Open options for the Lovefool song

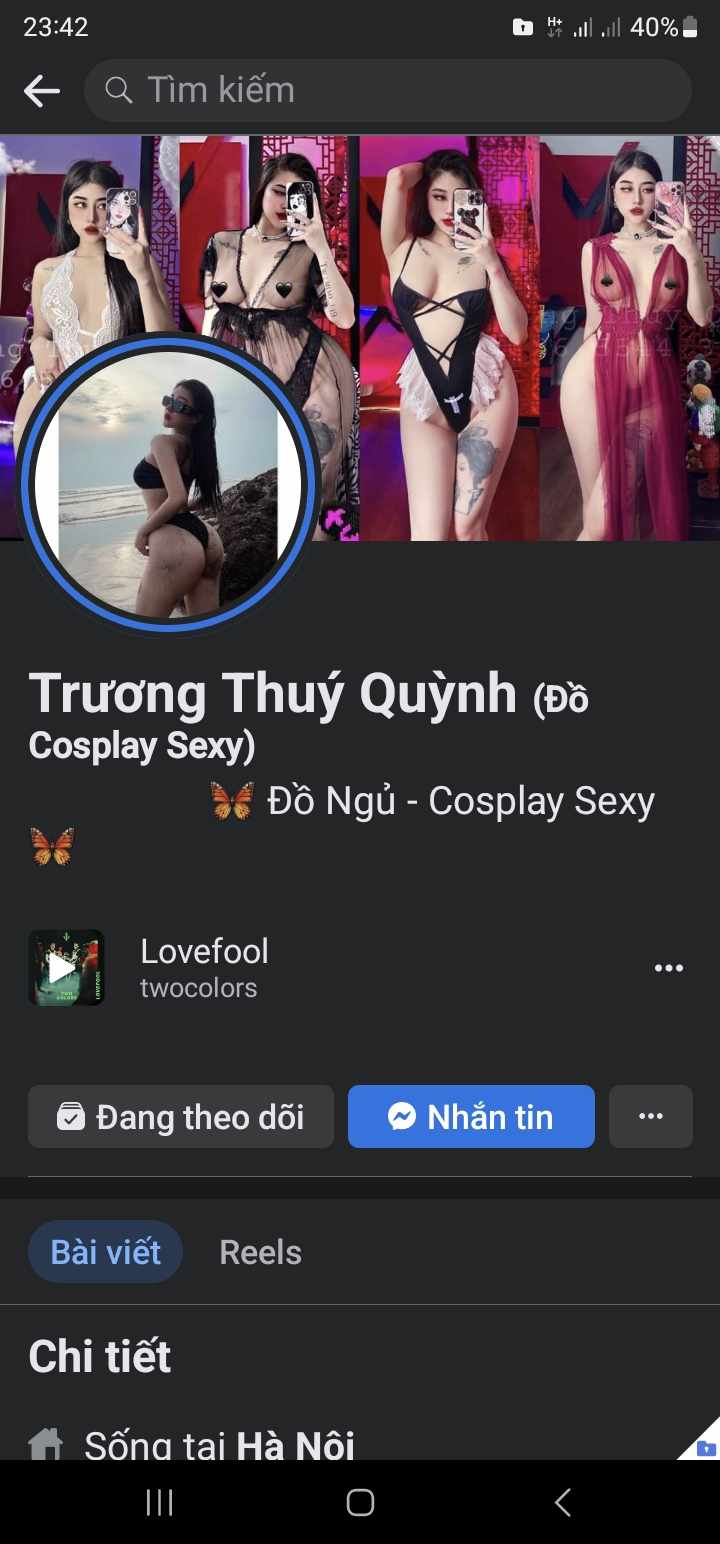coord(668,967)
